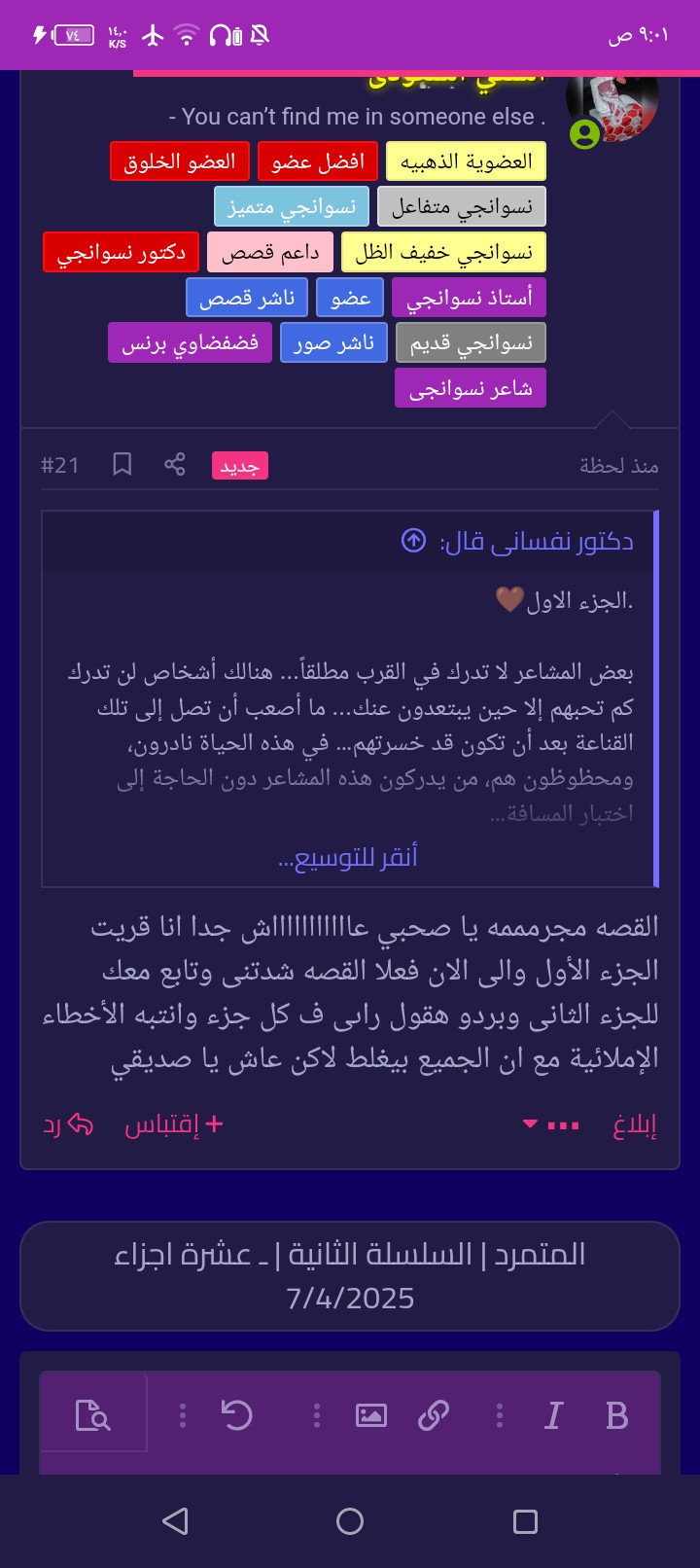
Task: Open the المتمرد السلسلة الثانية series card
Action: click(x=350, y=1275)
